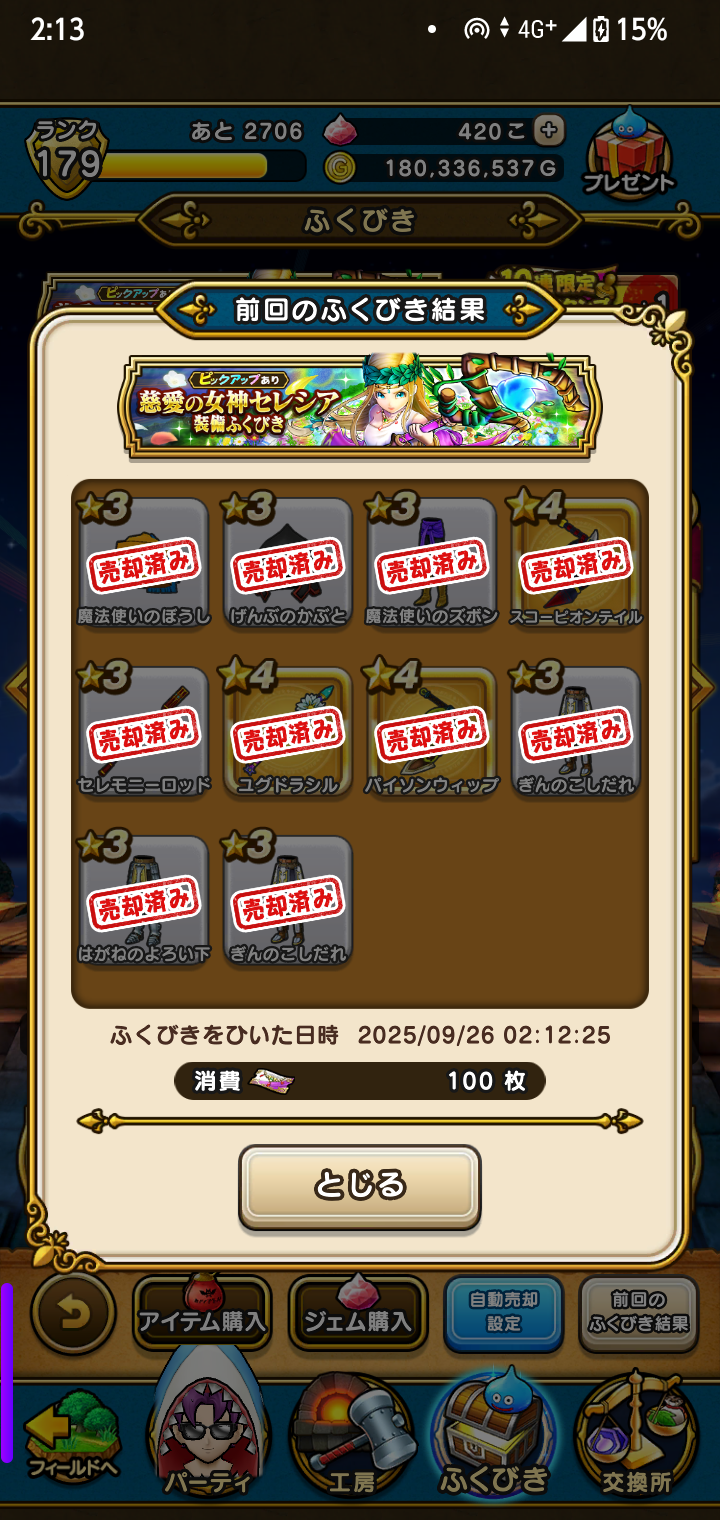The width and height of the screenshot is (720, 1520).
Task: Open アイテム購入 item shop
Action: (x=202, y=1313)
